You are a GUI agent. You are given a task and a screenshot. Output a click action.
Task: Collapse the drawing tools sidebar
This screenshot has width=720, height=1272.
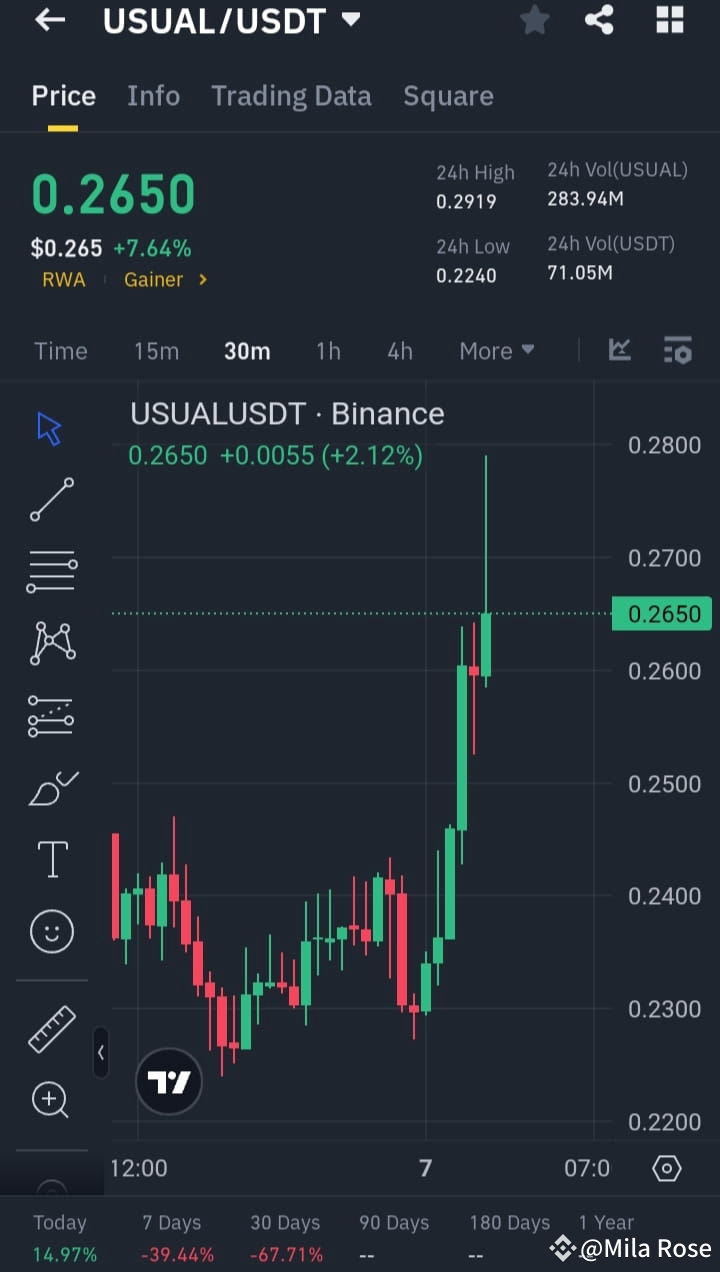[x=101, y=1052]
